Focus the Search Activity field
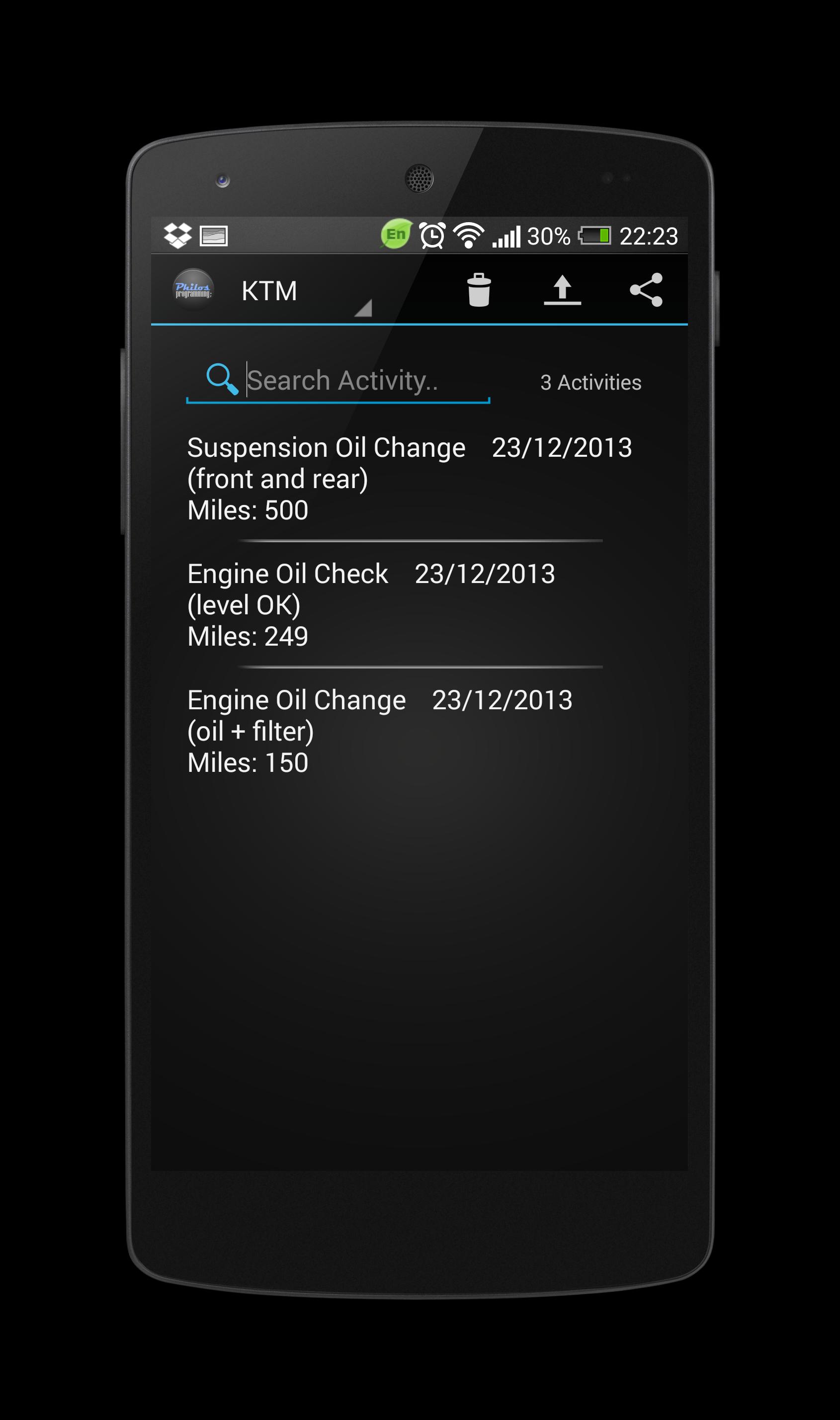 coord(351,380)
